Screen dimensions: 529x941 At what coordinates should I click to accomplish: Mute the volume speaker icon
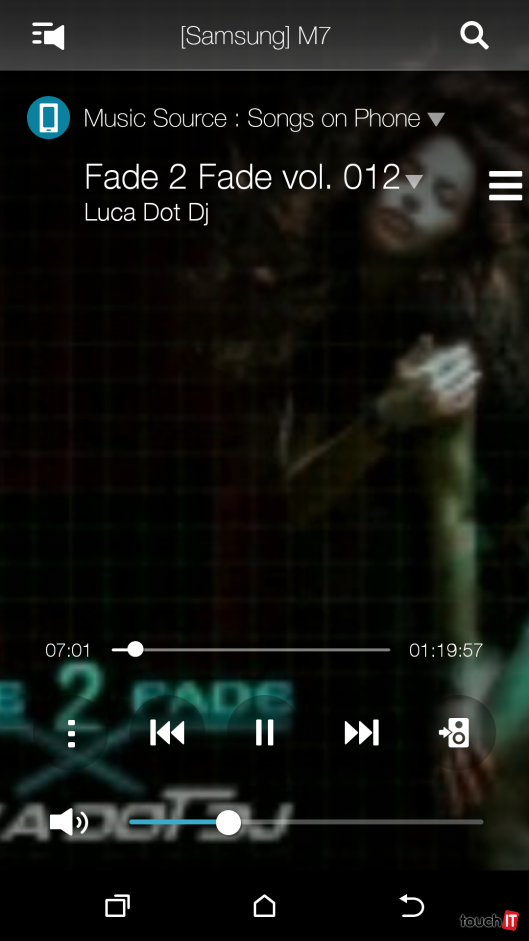click(68, 822)
